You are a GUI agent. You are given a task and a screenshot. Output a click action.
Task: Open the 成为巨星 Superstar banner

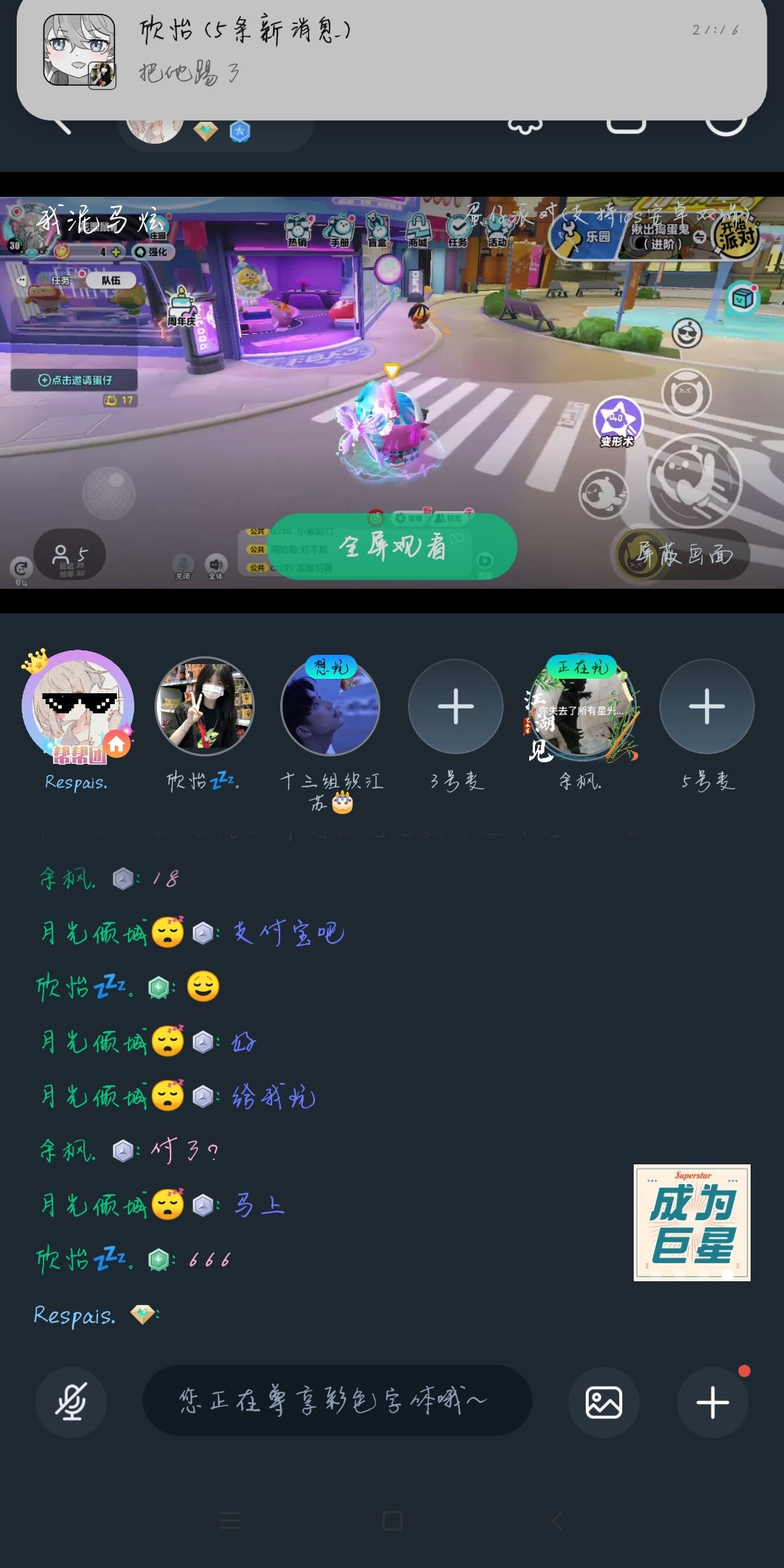(692, 1222)
